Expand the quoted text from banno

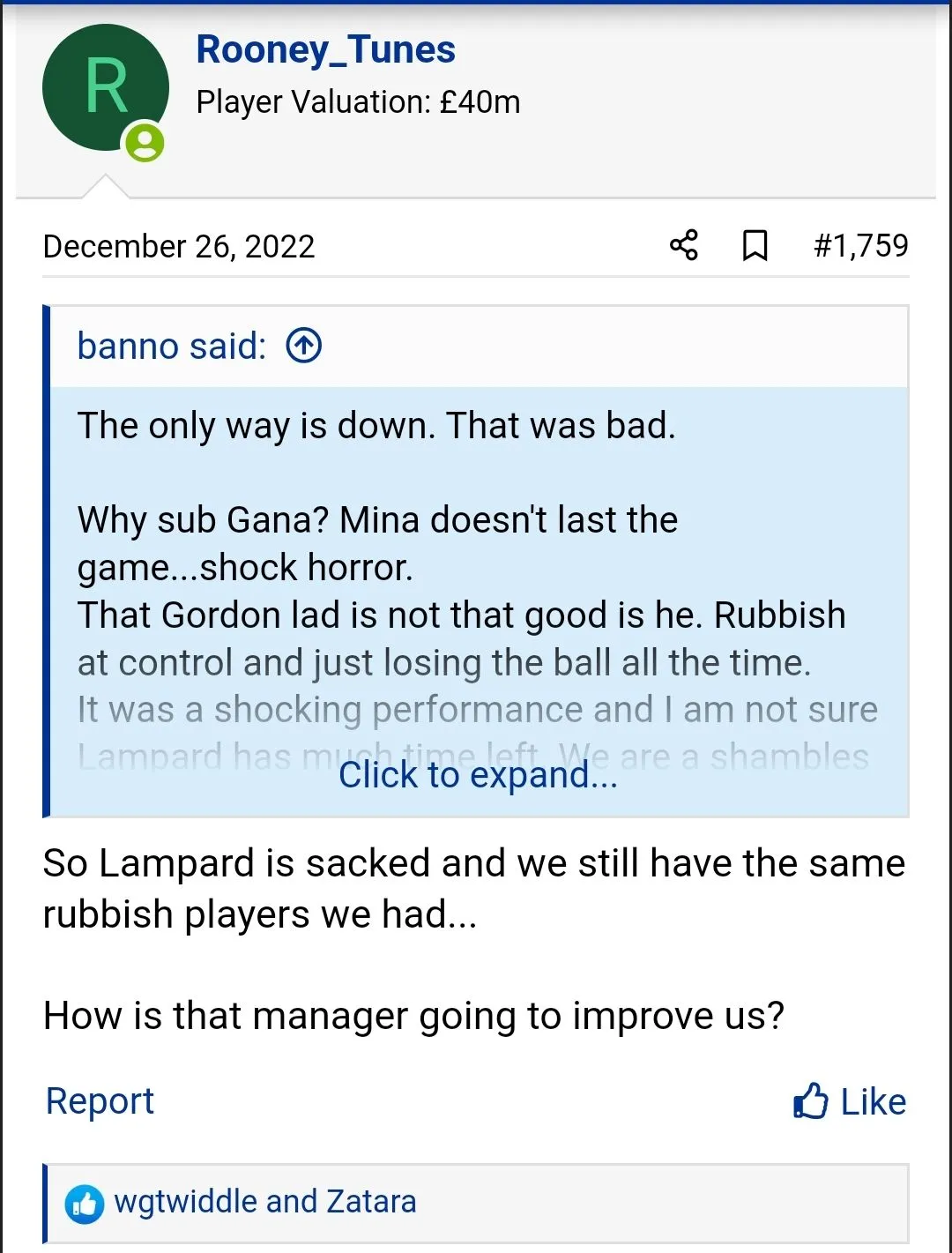[478, 775]
